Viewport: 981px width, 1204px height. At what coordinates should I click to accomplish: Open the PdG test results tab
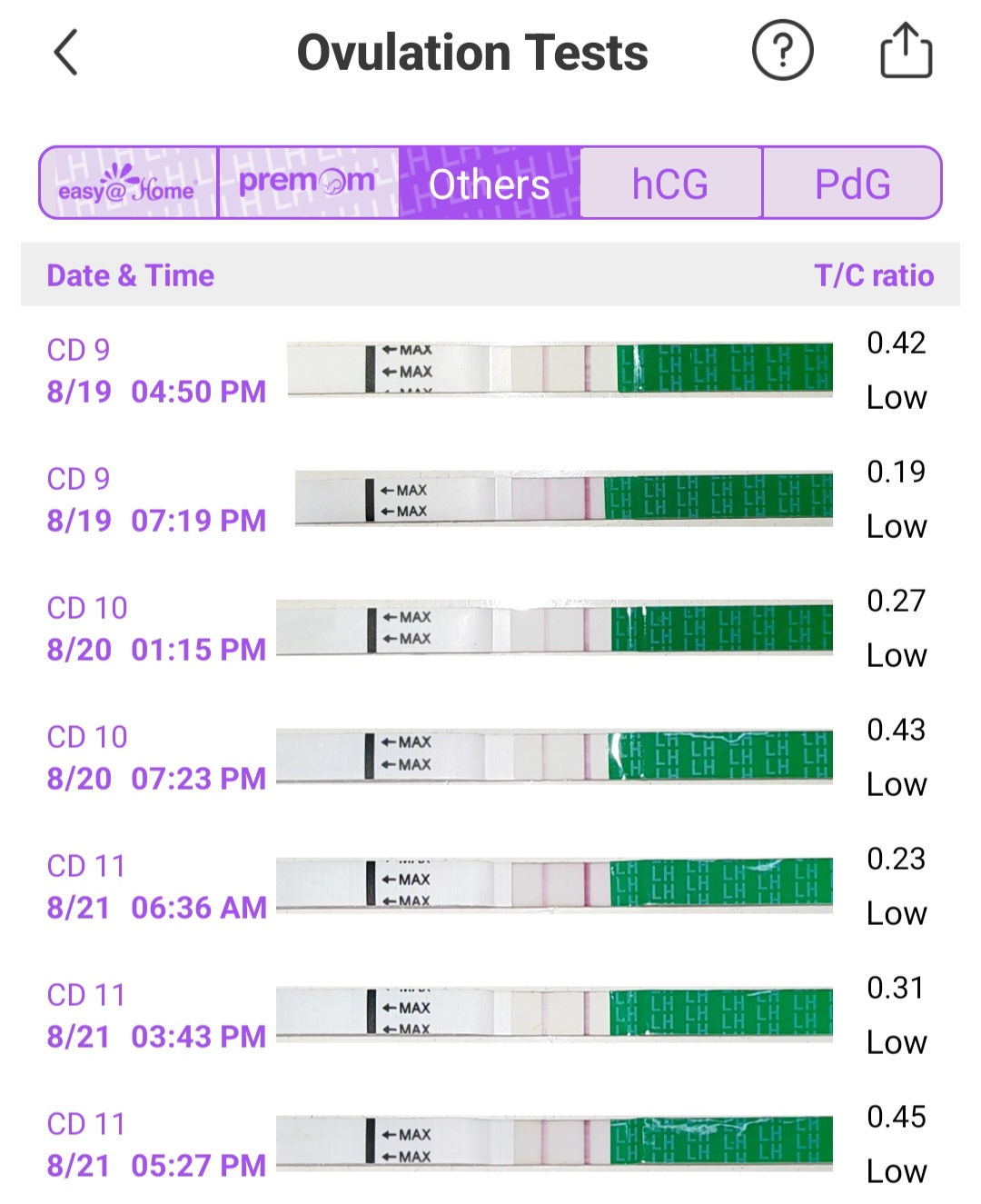click(852, 182)
